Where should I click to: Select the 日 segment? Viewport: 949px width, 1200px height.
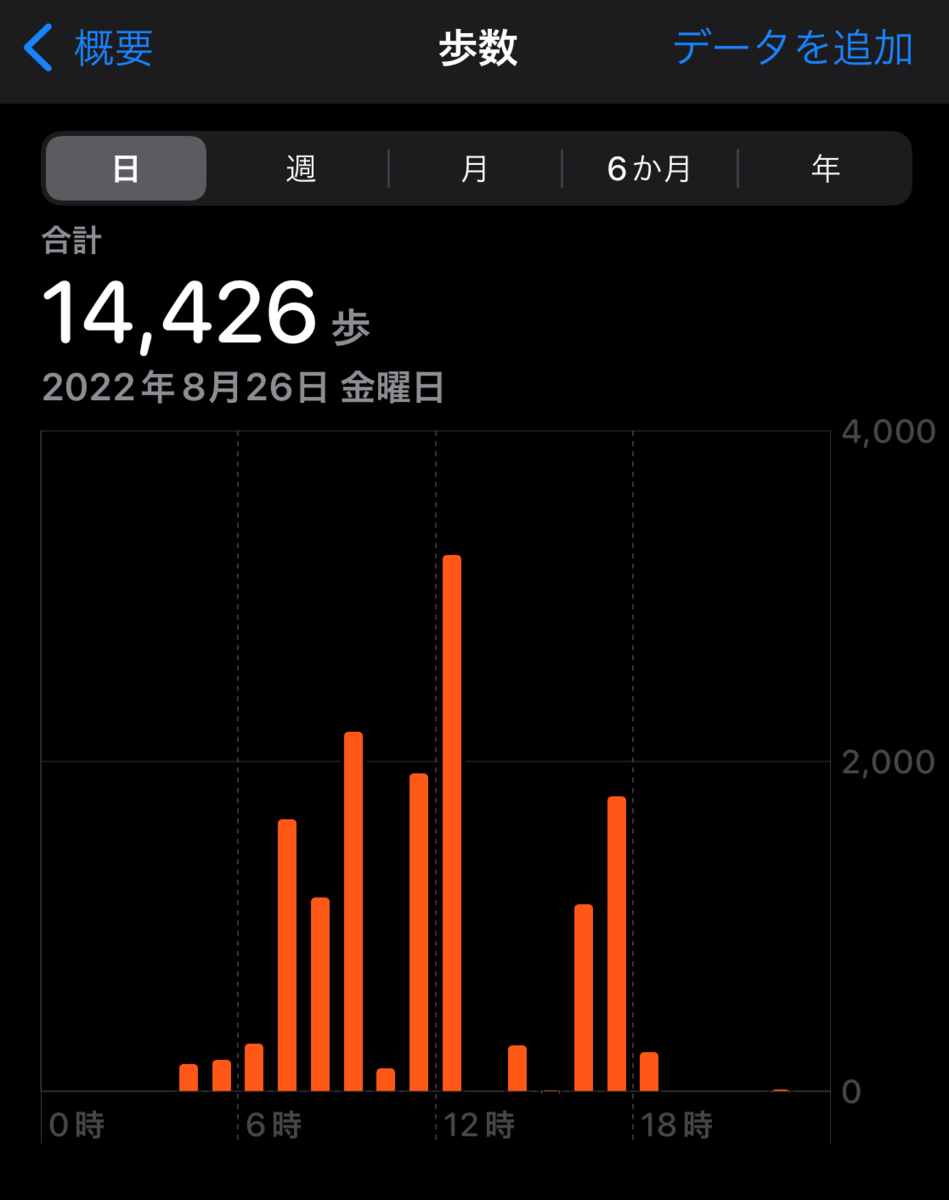(x=126, y=169)
